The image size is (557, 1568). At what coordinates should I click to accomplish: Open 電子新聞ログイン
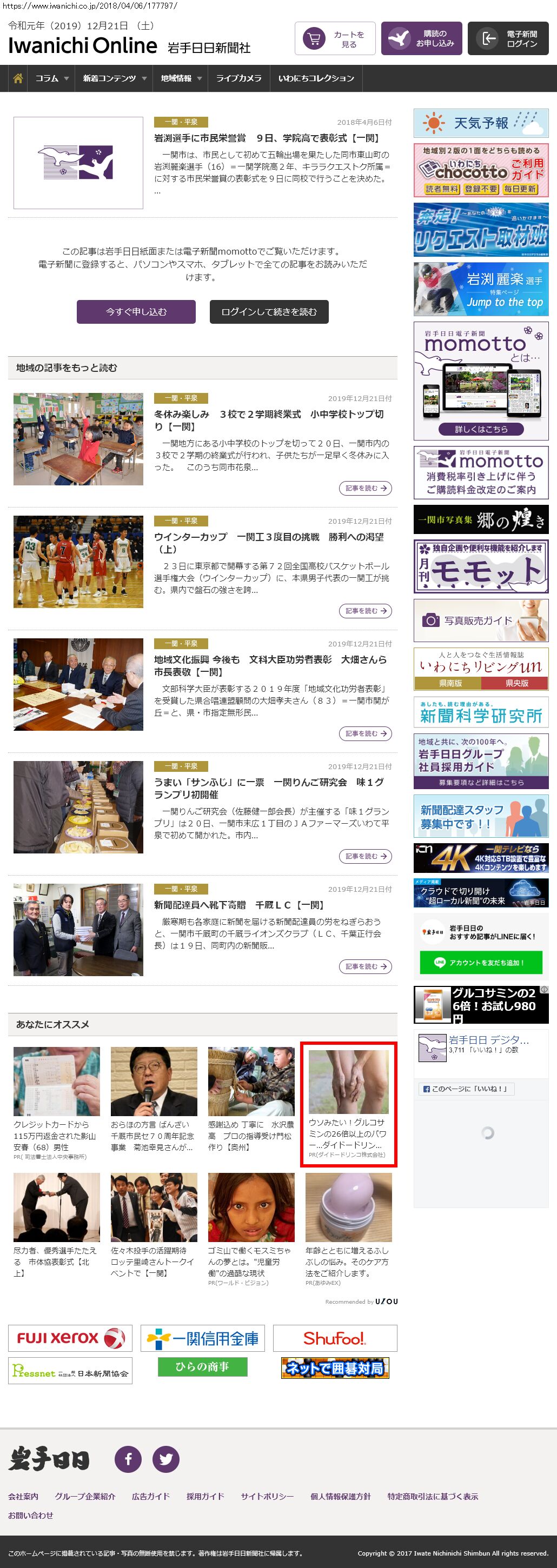pyautogui.click(x=508, y=39)
